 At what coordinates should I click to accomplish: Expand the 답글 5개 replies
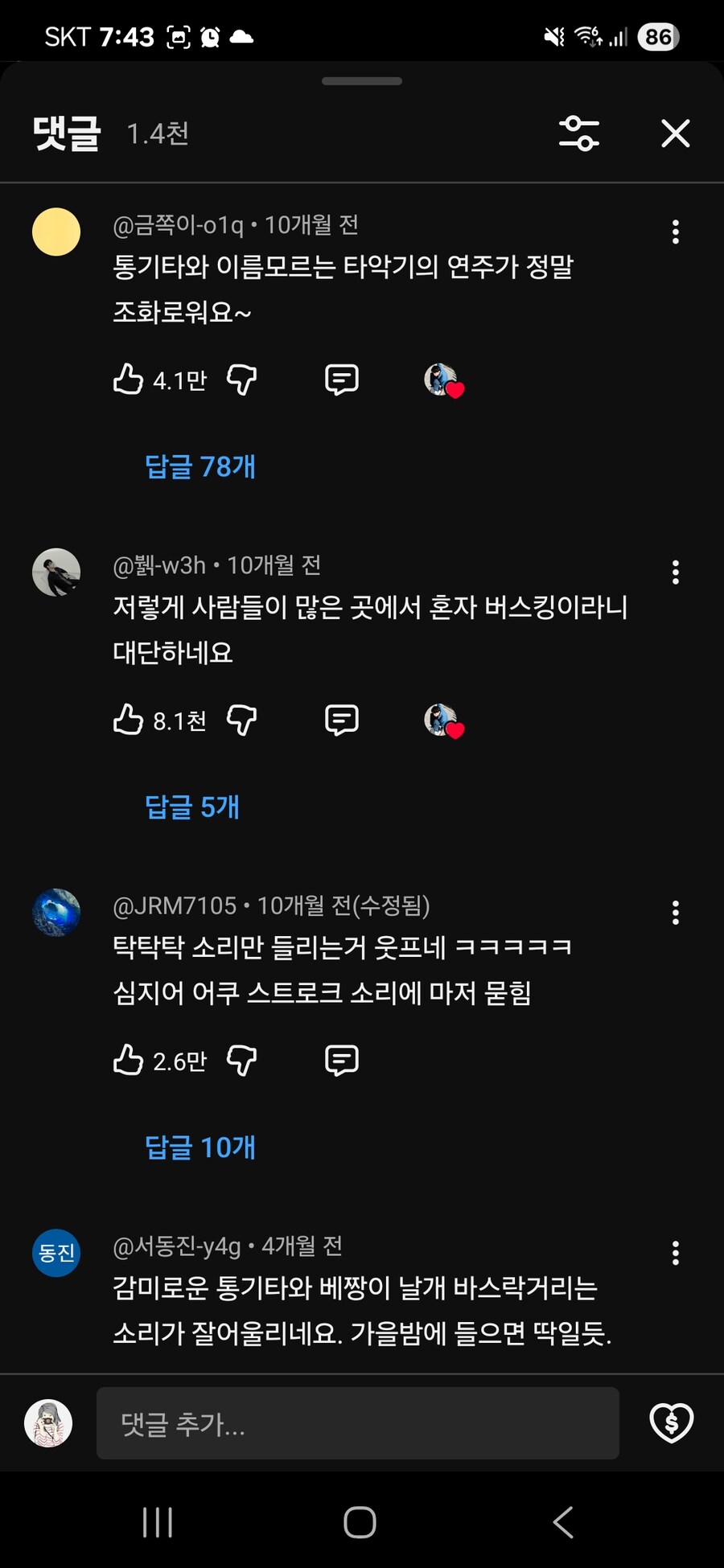click(x=191, y=807)
